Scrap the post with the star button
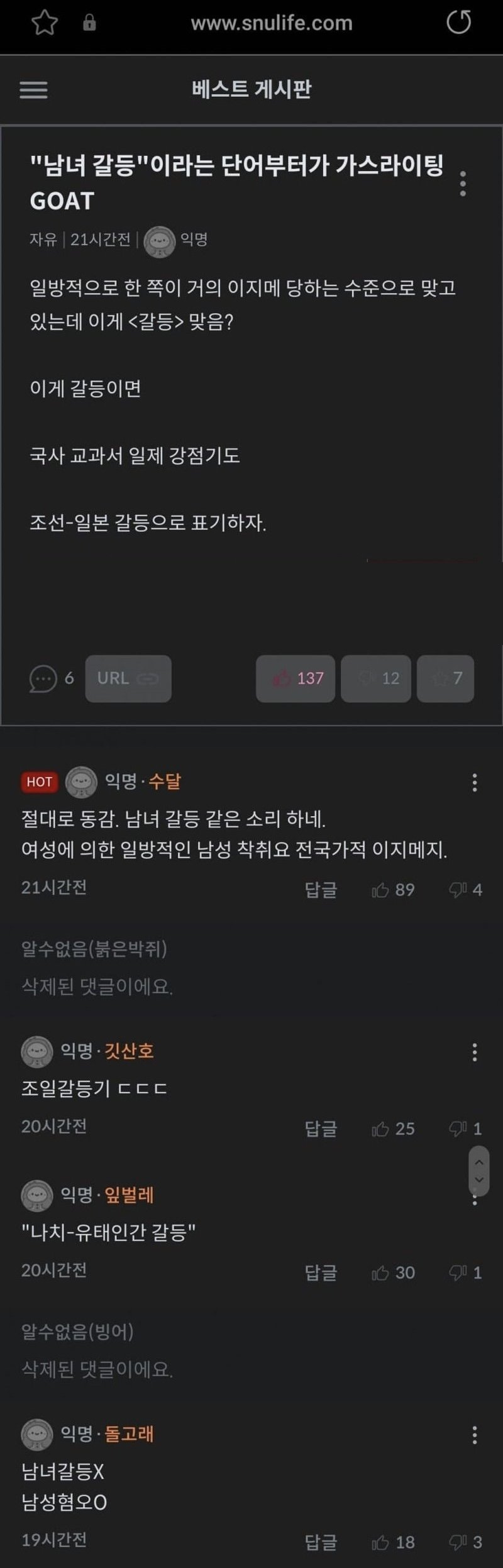The width and height of the screenshot is (503, 1568). (445, 678)
